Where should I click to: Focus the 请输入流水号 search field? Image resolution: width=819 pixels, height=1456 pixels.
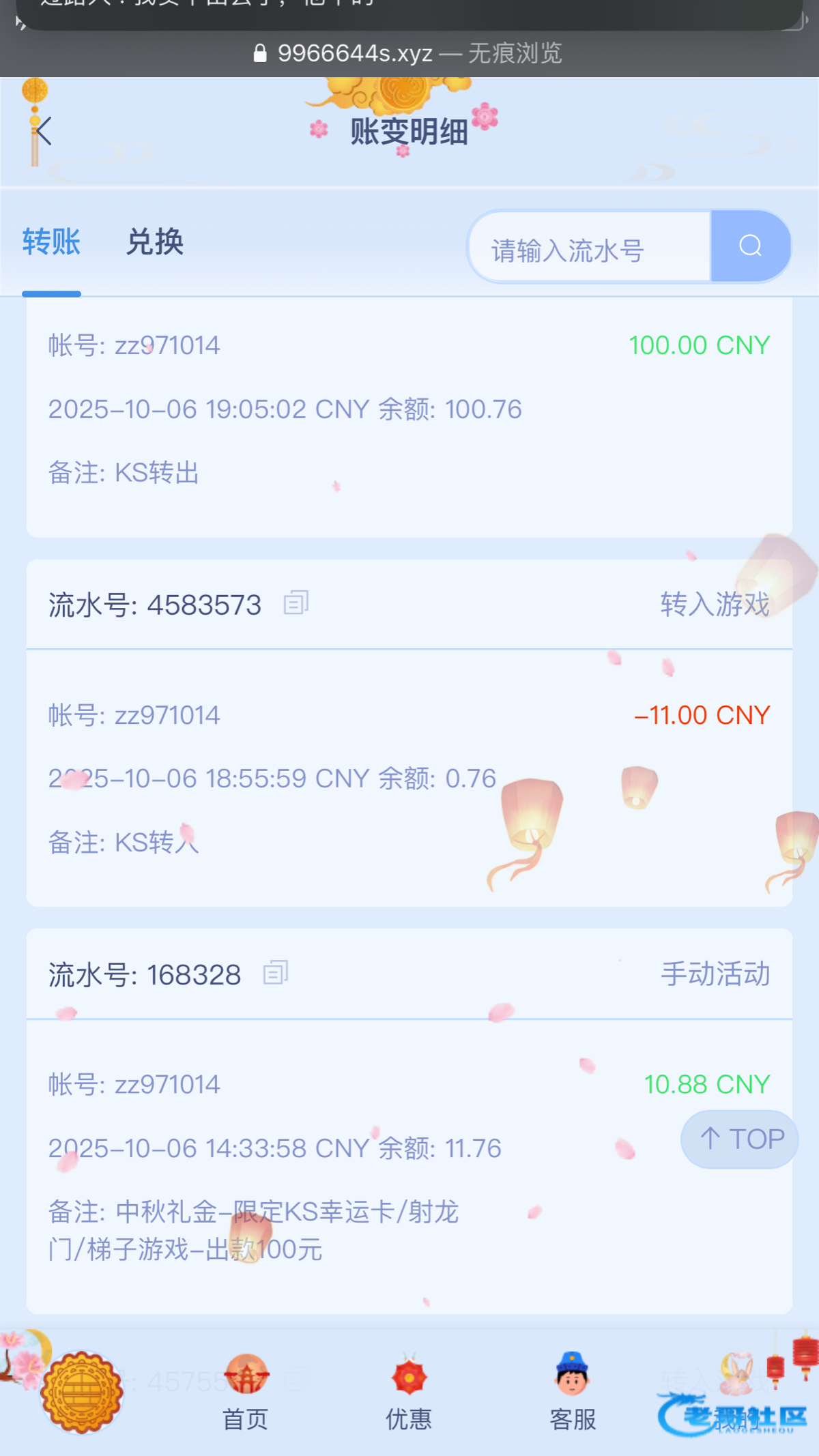pyautogui.click(x=590, y=249)
